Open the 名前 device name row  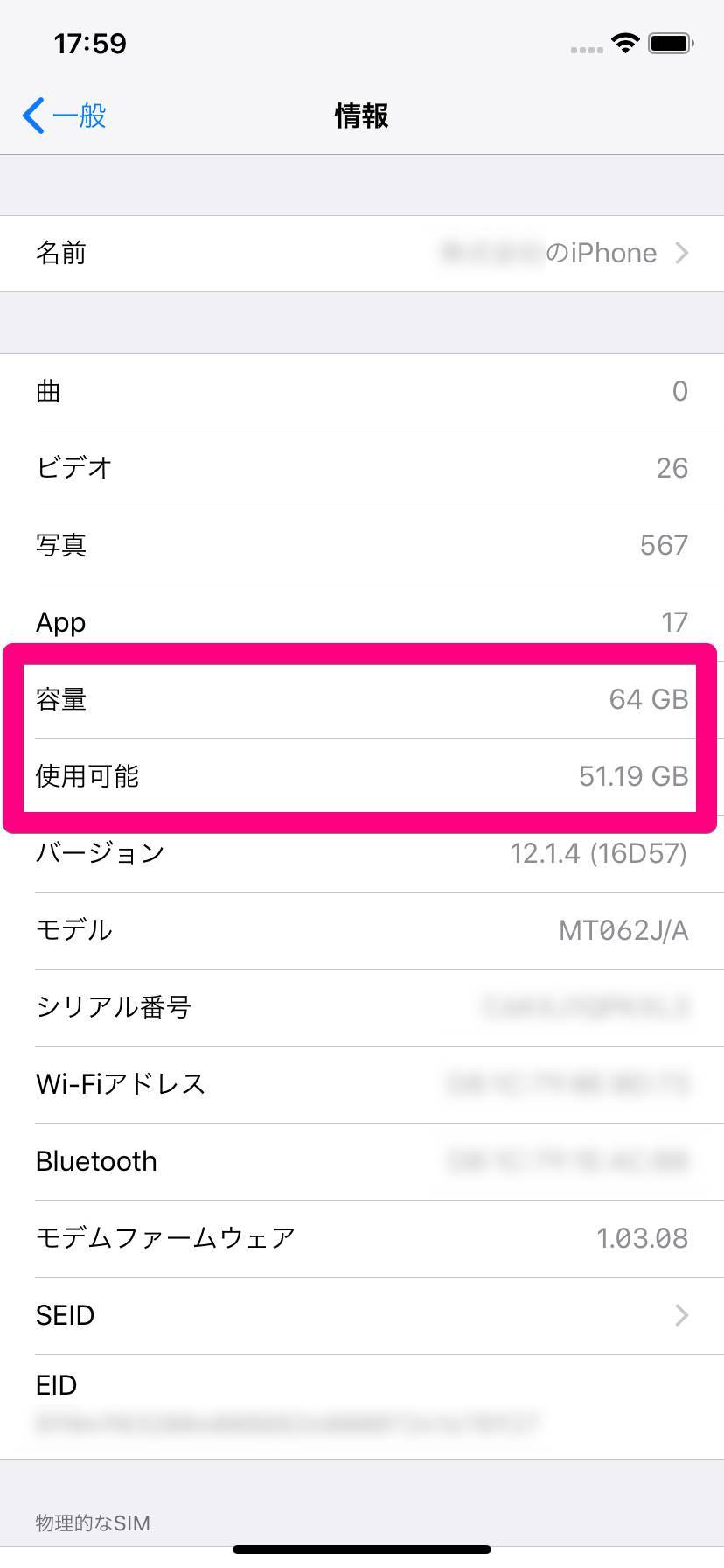tap(362, 254)
